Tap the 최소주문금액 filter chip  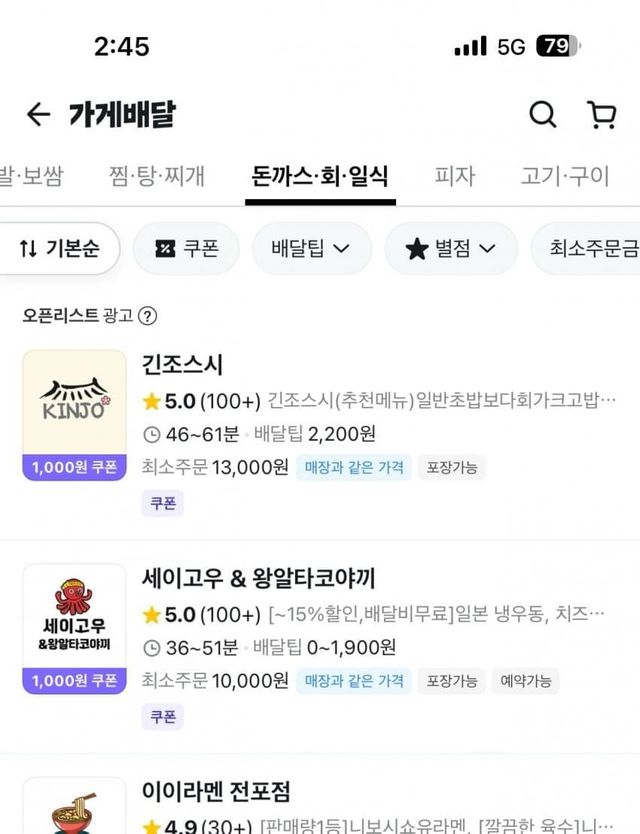pyautogui.click(x=590, y=249)
